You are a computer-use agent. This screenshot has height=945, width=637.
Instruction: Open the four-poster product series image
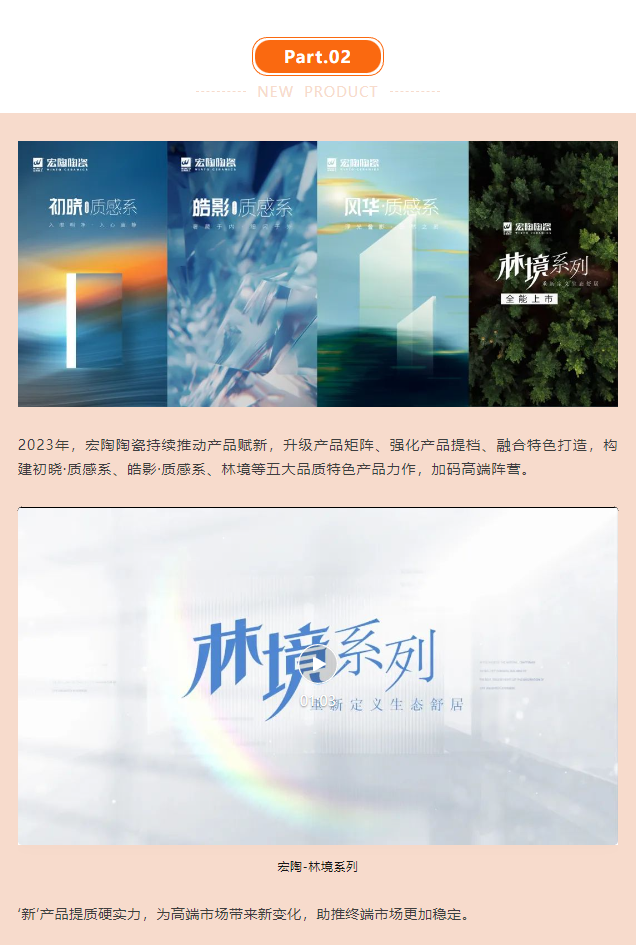click(317, 274)
